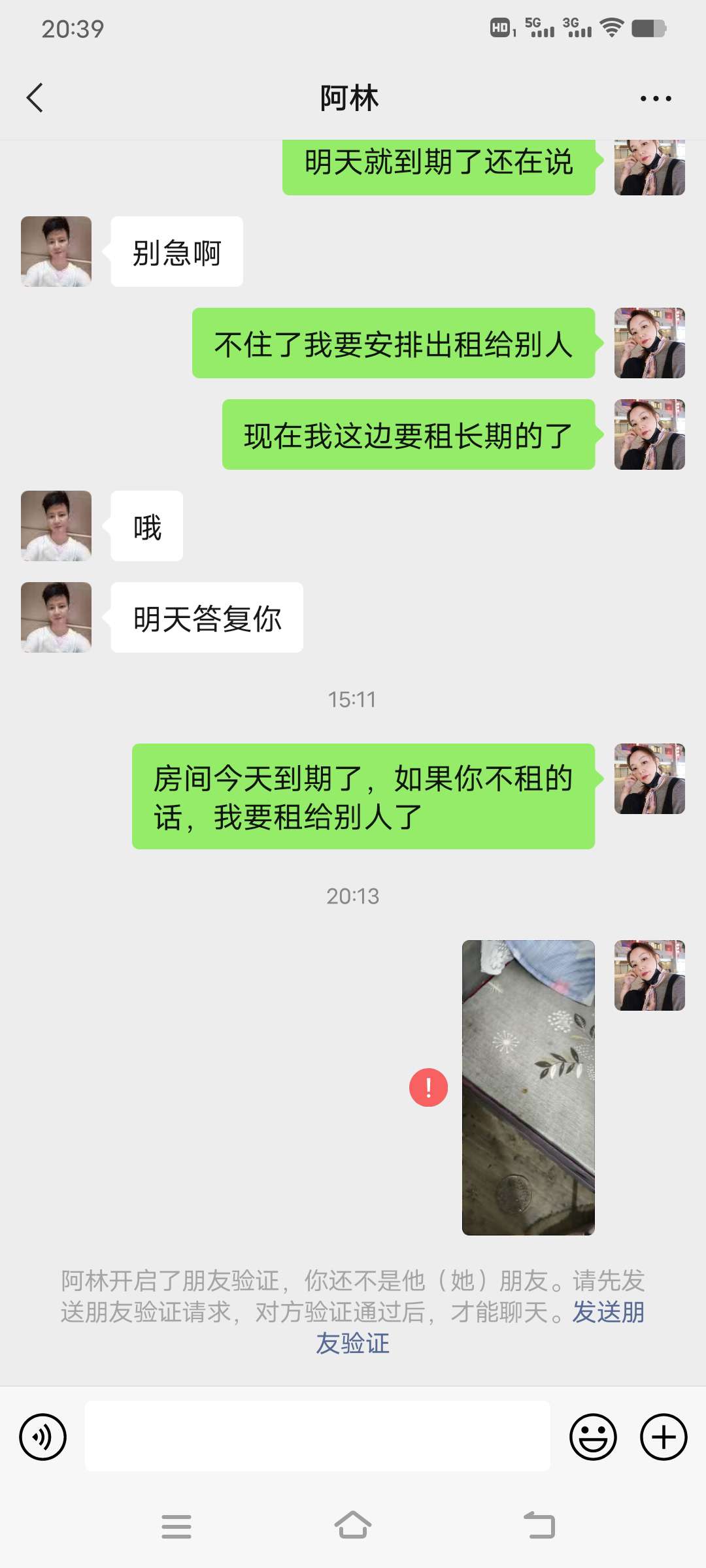Open the plus attachments menu
Viewport: 706px width, 1568px height.
coord(663,1437)
